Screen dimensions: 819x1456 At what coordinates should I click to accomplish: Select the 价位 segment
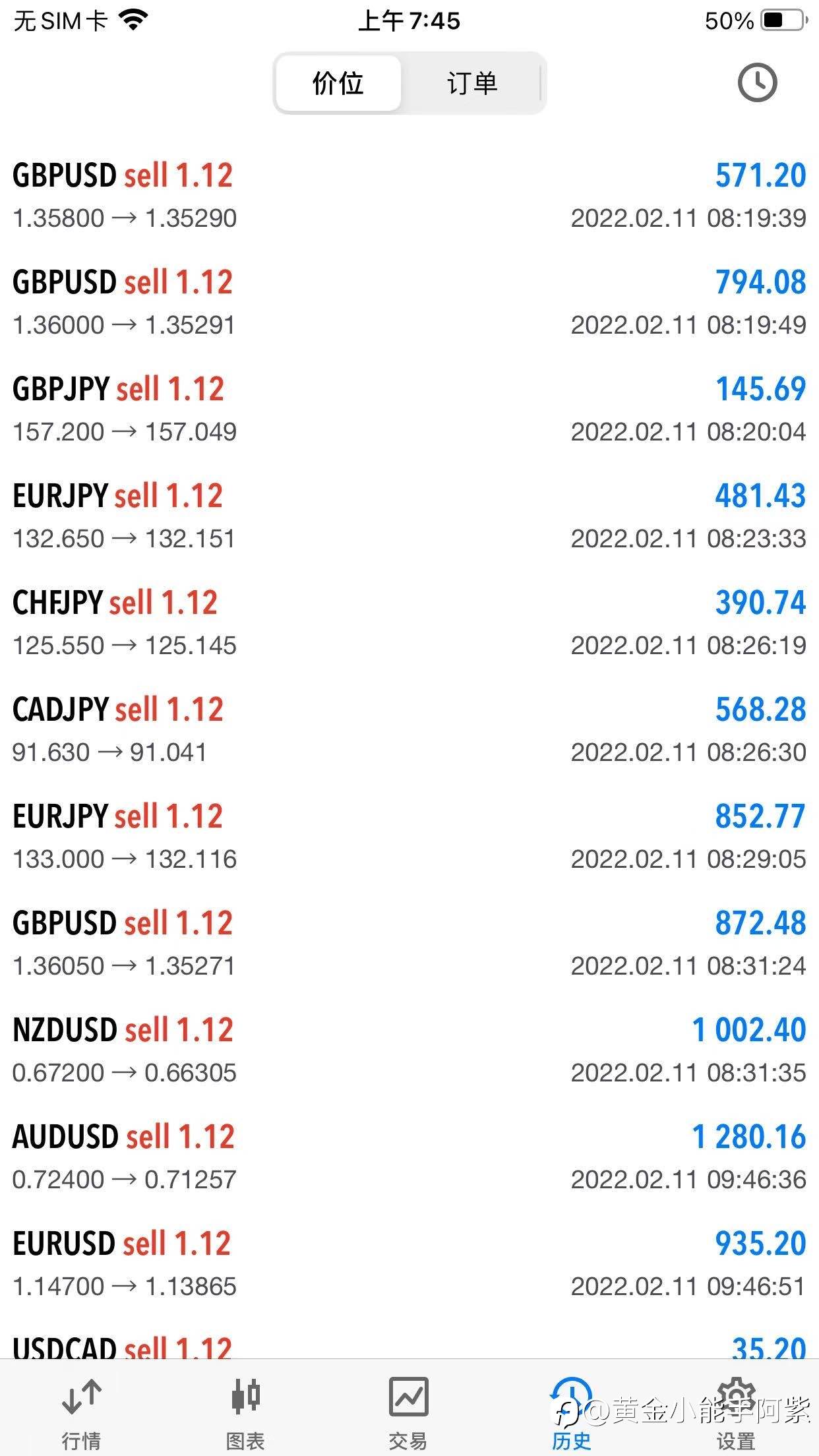338,83
